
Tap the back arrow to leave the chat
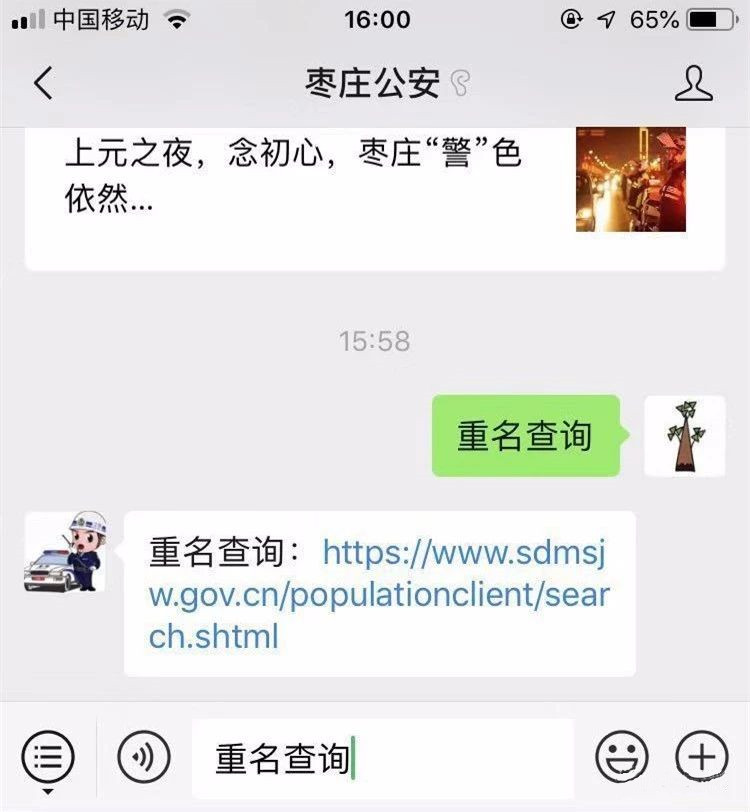tap(42, 85)
